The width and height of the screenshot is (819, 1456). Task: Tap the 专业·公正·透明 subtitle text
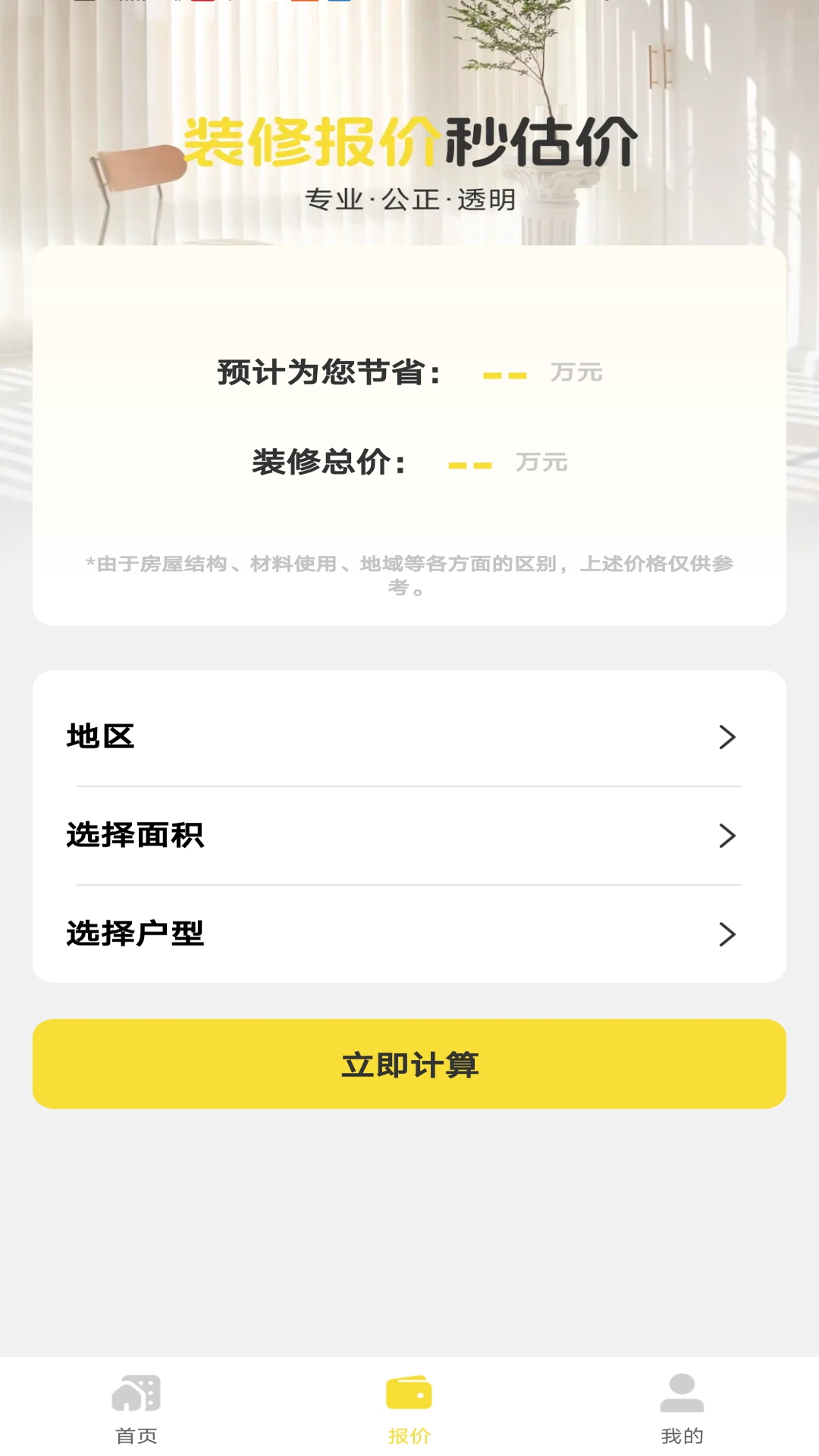[x=409, y=201]
